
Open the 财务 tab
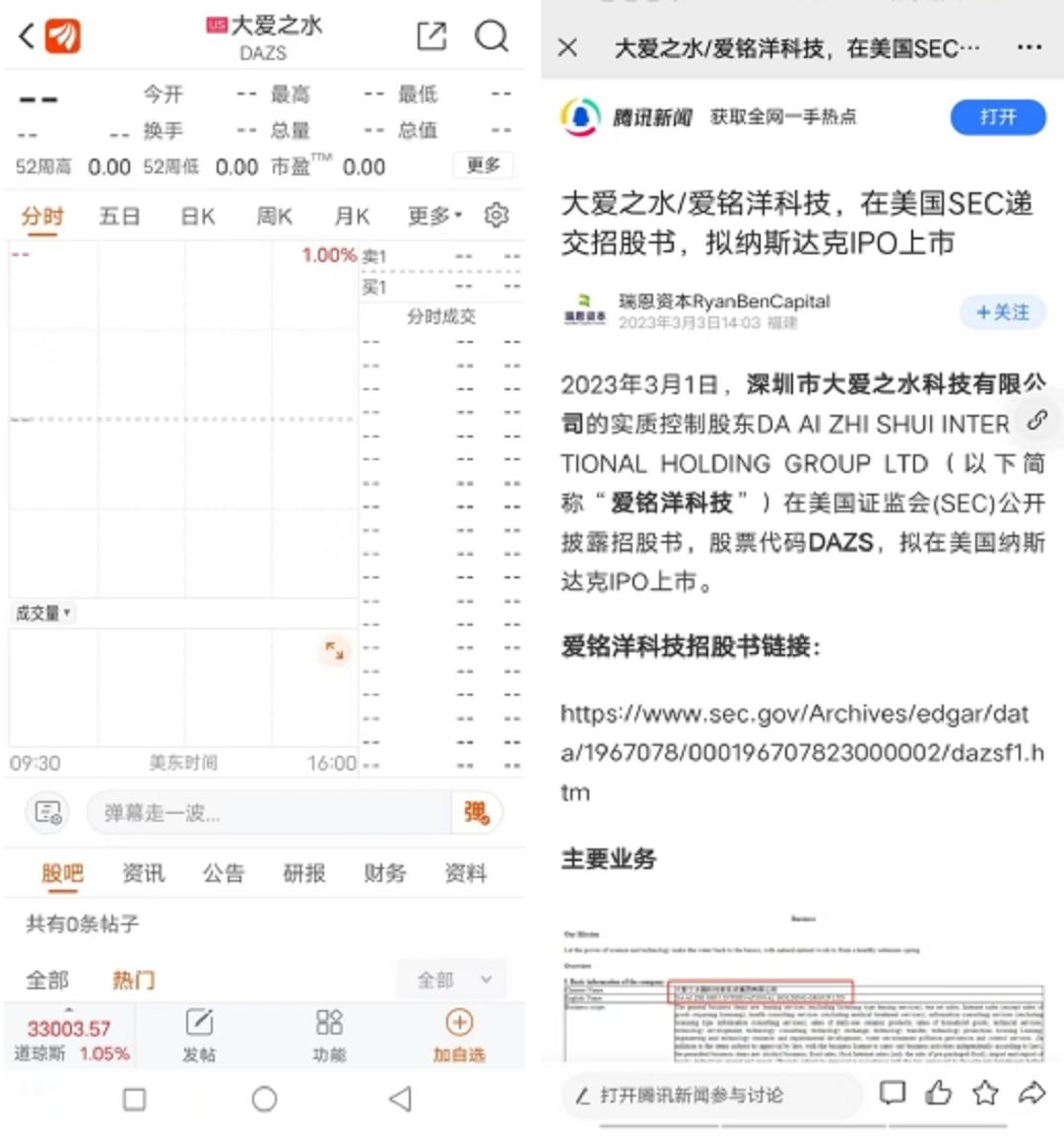coord(384,873)
